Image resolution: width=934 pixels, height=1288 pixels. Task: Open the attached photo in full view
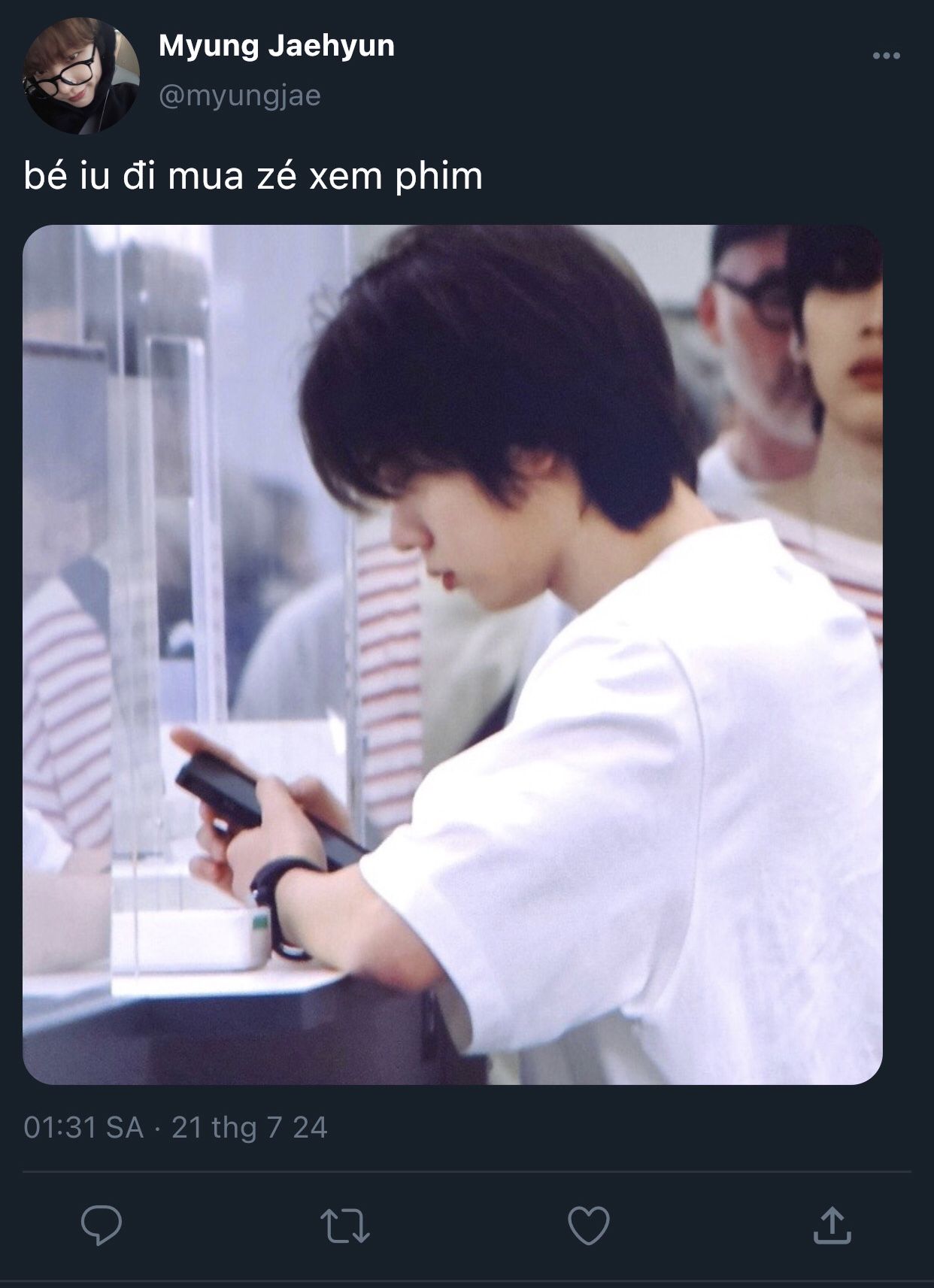452,654
